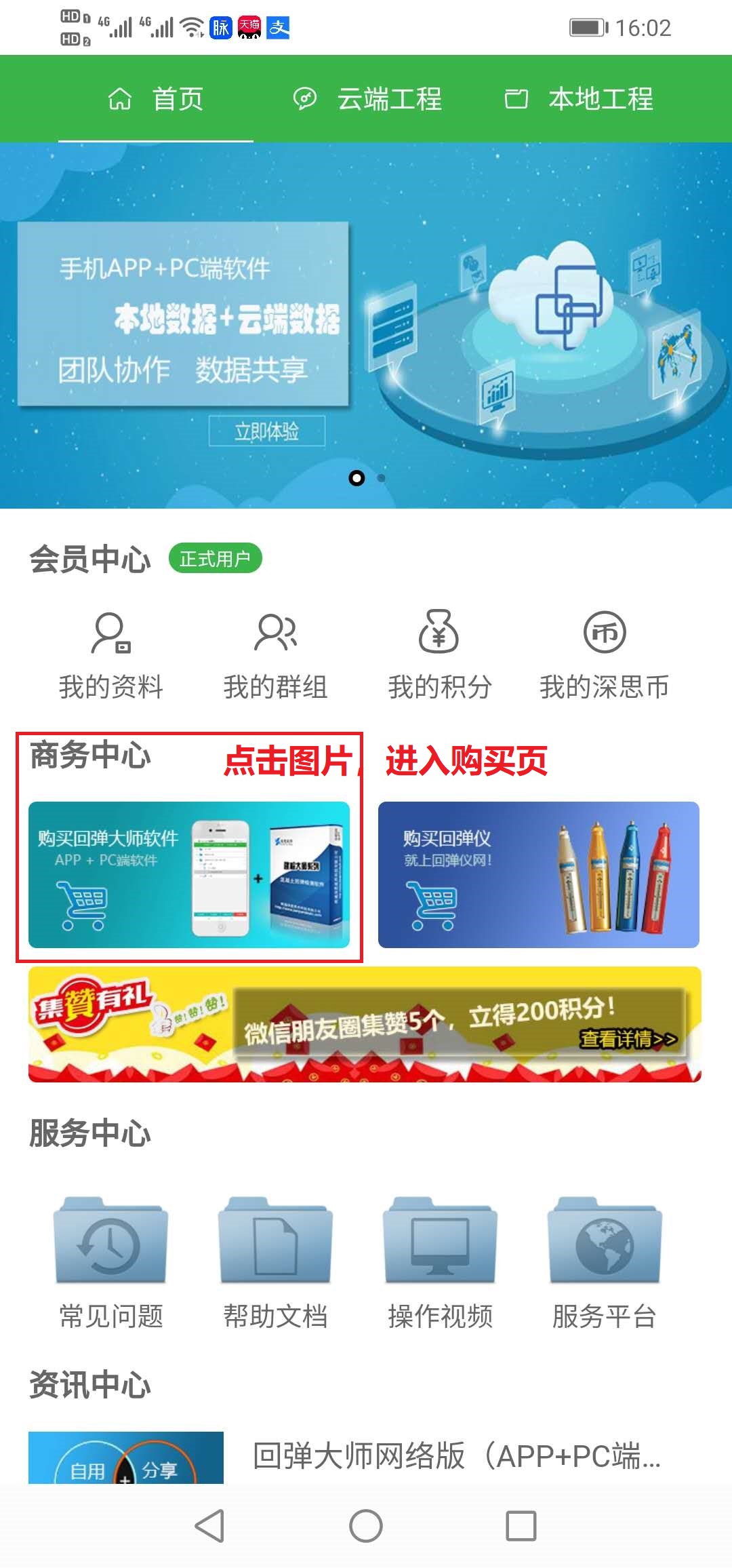Select the 首页 tab

156,99
